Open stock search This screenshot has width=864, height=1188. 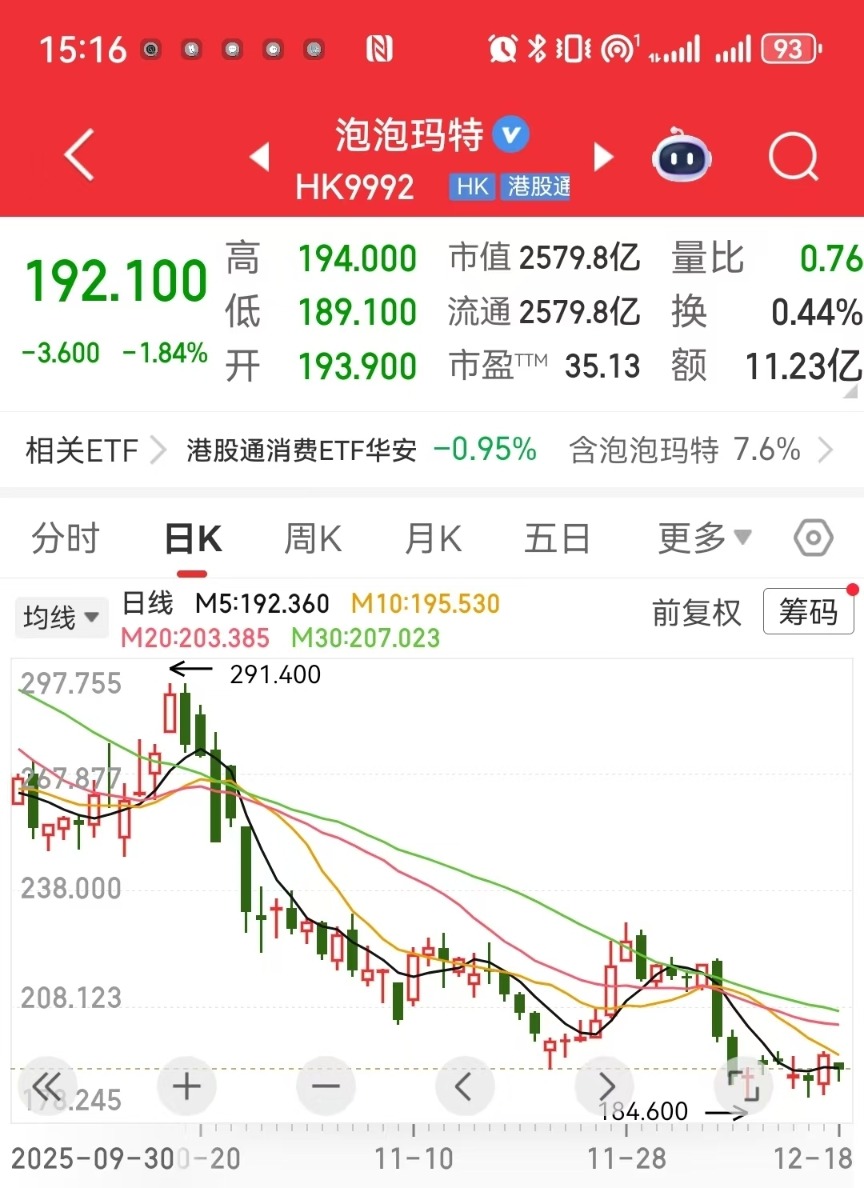(793, 157)
